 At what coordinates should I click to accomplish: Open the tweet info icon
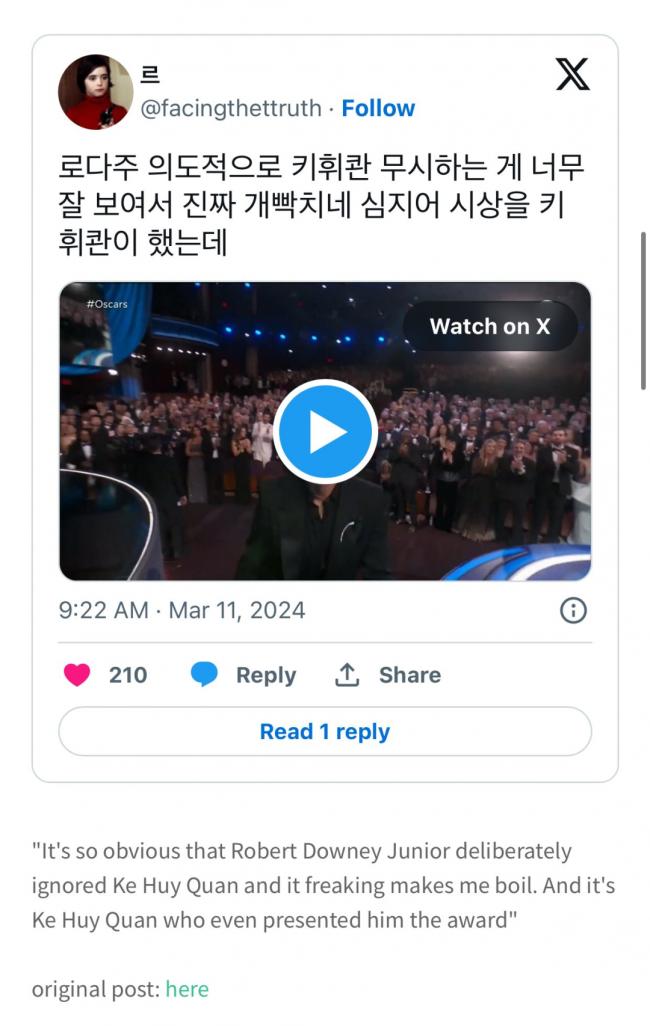pos(572,610)
